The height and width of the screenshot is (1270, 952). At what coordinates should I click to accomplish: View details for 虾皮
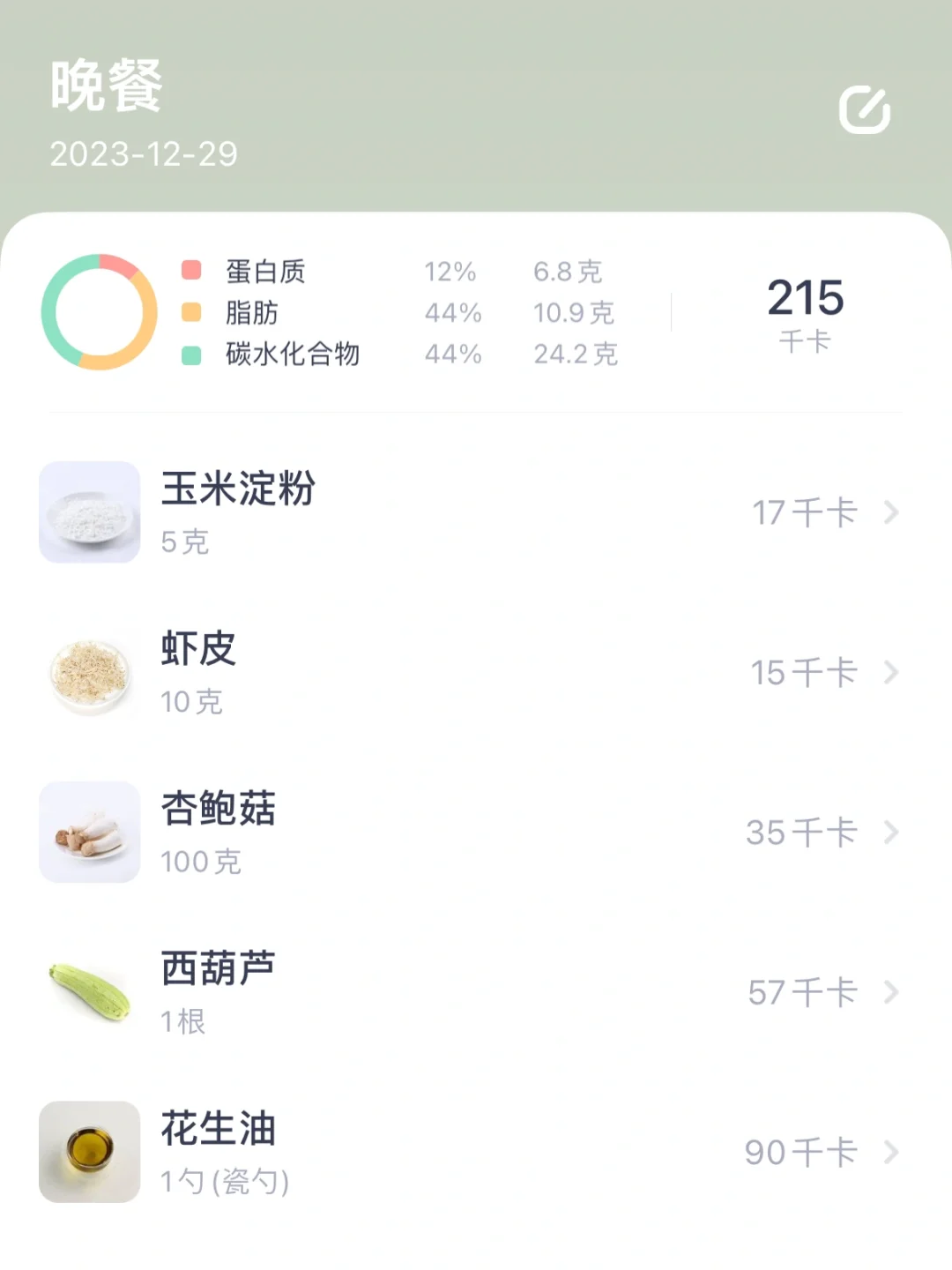click(476, 673)
